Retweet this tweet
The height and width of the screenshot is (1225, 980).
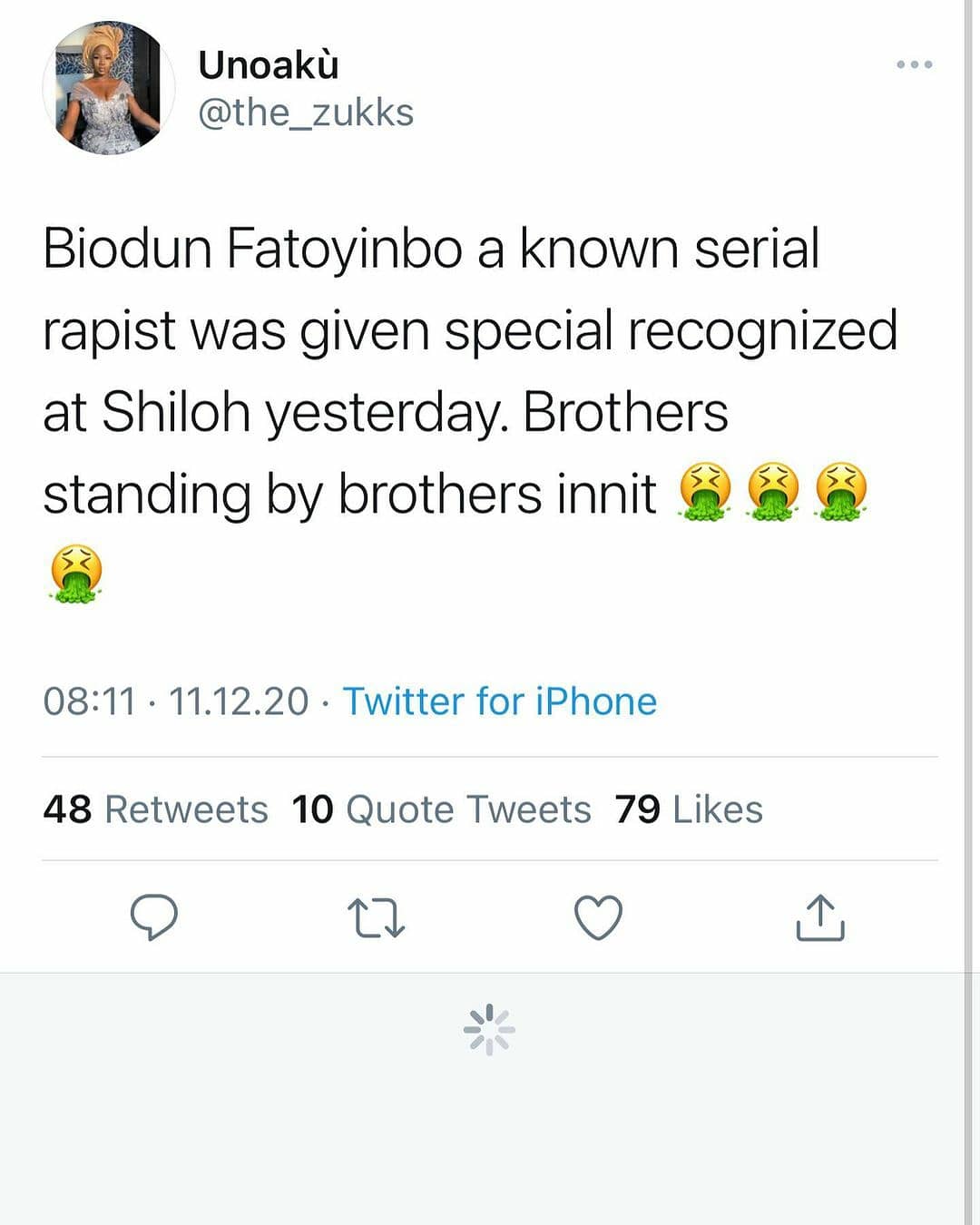click(x=377, y=917)
